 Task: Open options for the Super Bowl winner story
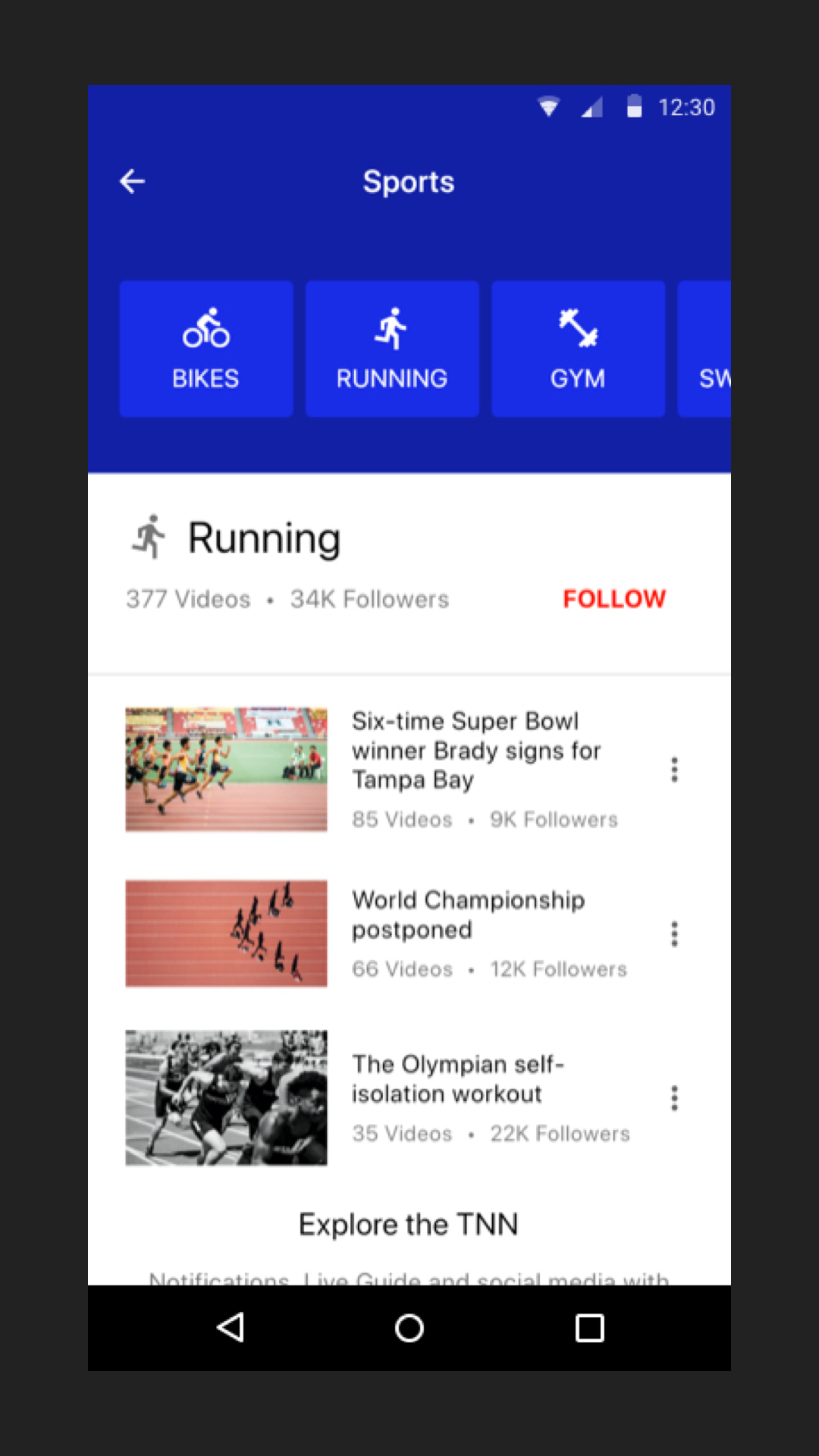pos(674,770)
